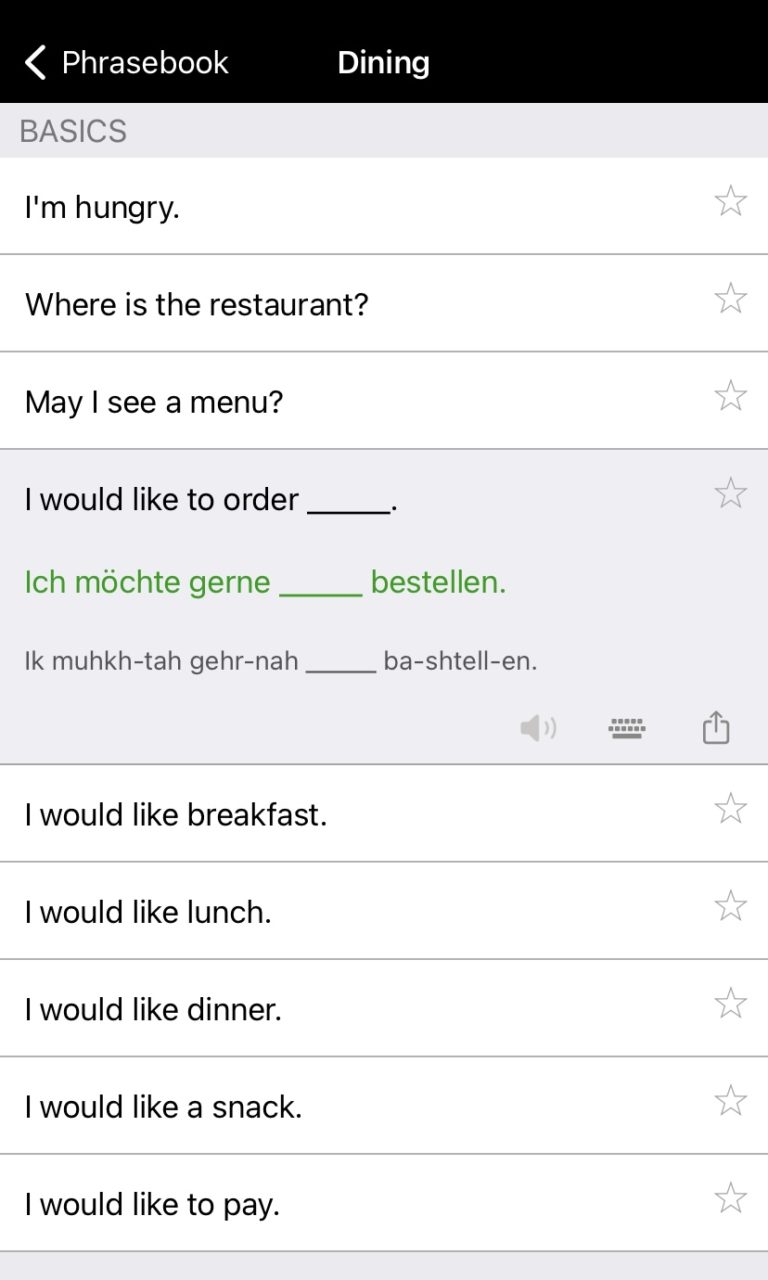
Task: Tap the share icon for the order phrase
Action: tap(715, 728)
